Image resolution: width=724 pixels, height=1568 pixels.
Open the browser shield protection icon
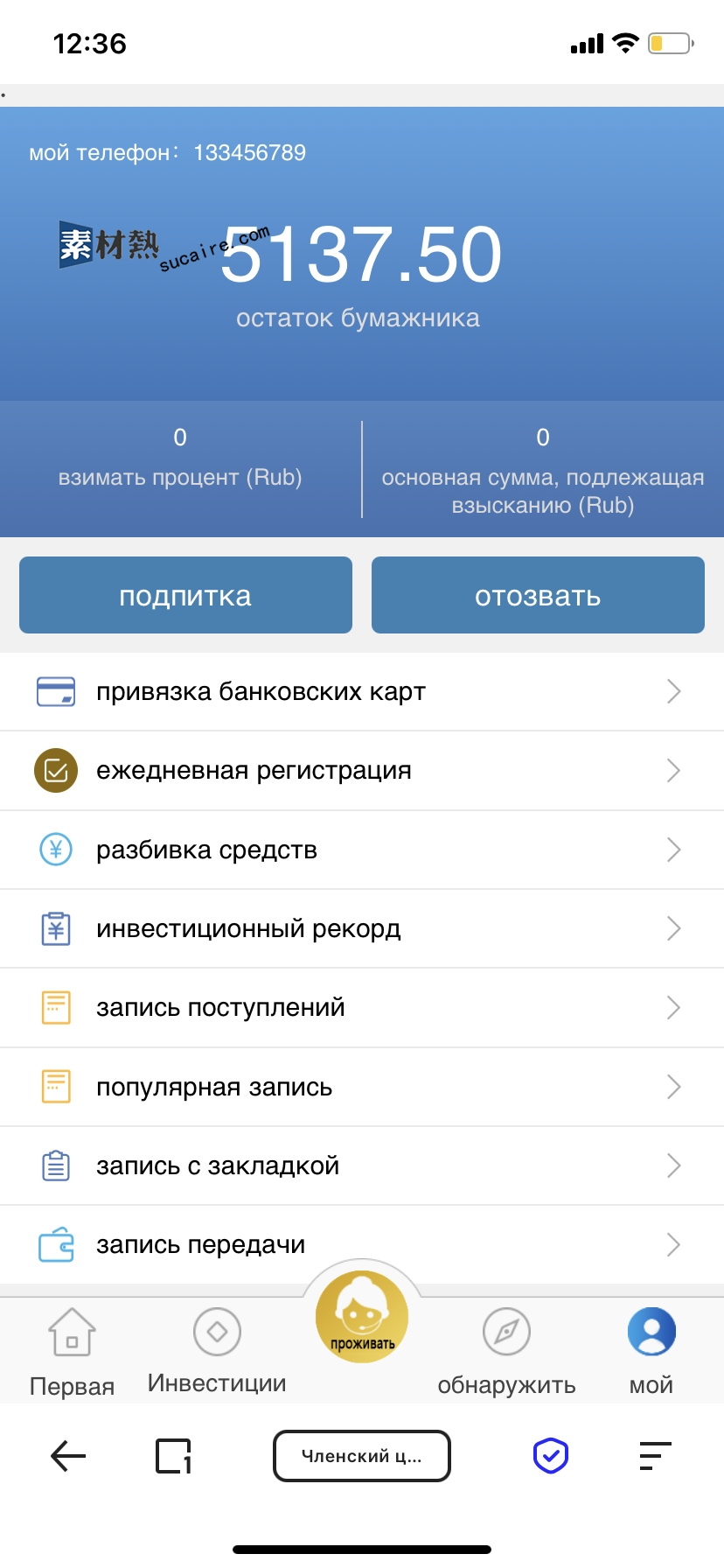[551, 1456]
